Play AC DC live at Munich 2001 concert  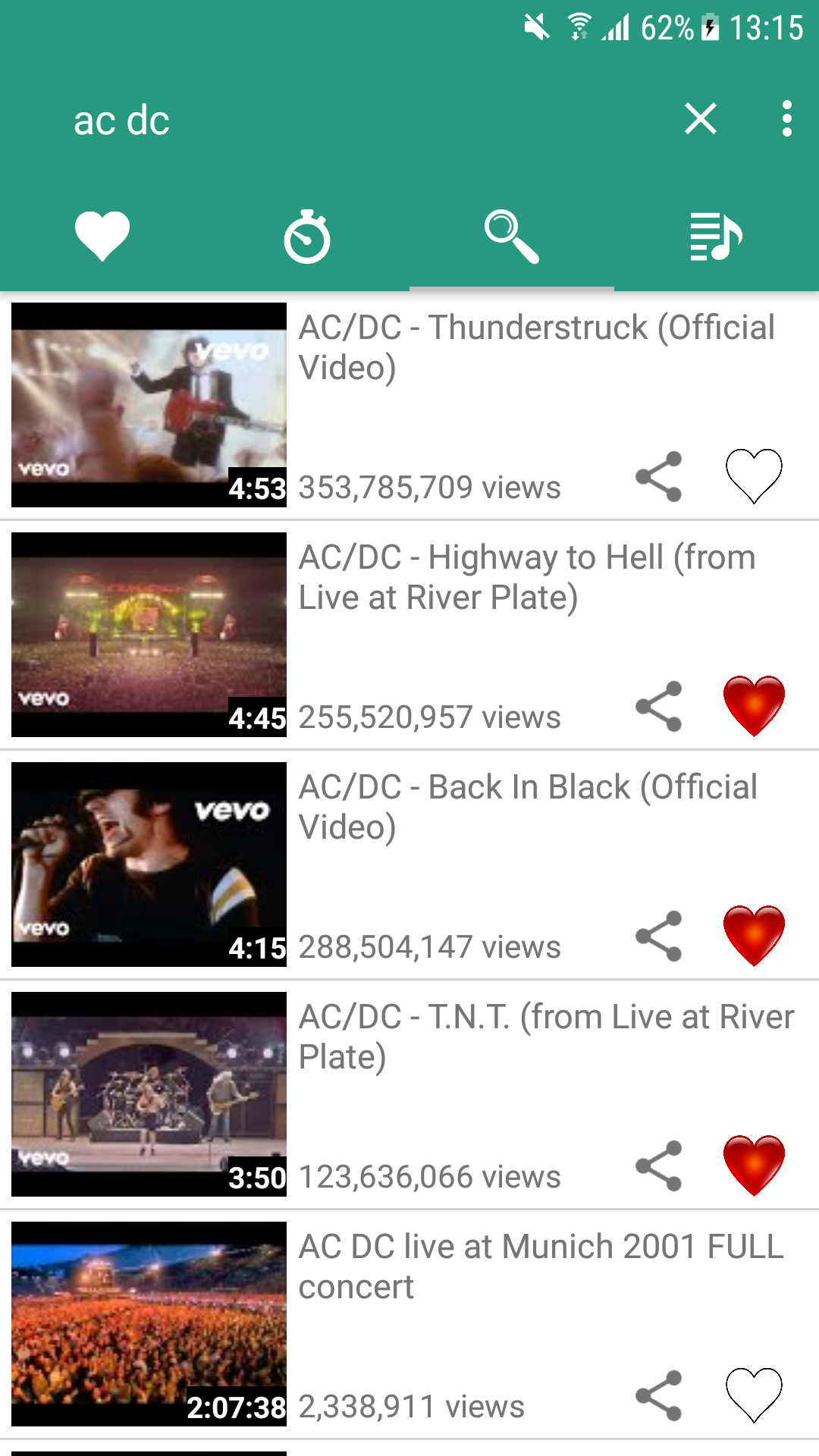pos(149,1324)
